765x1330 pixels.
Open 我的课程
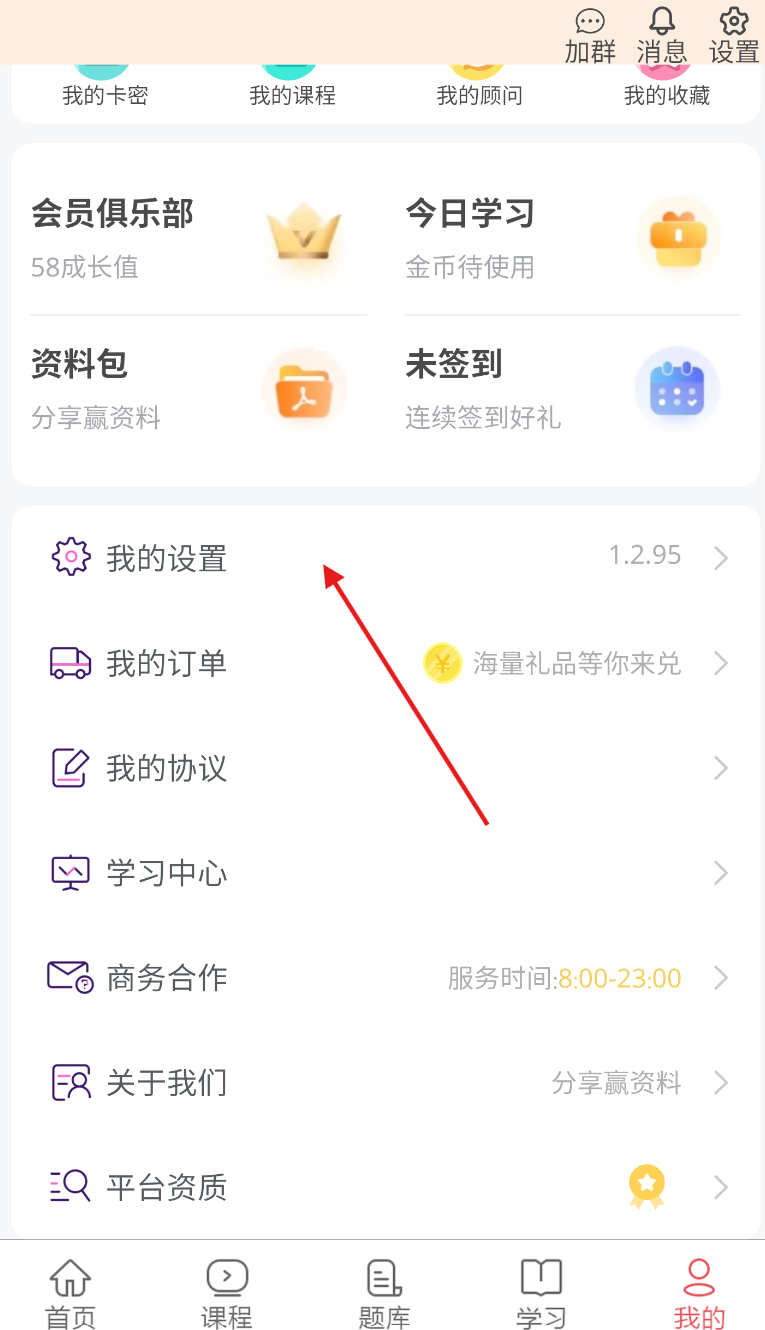291,90
